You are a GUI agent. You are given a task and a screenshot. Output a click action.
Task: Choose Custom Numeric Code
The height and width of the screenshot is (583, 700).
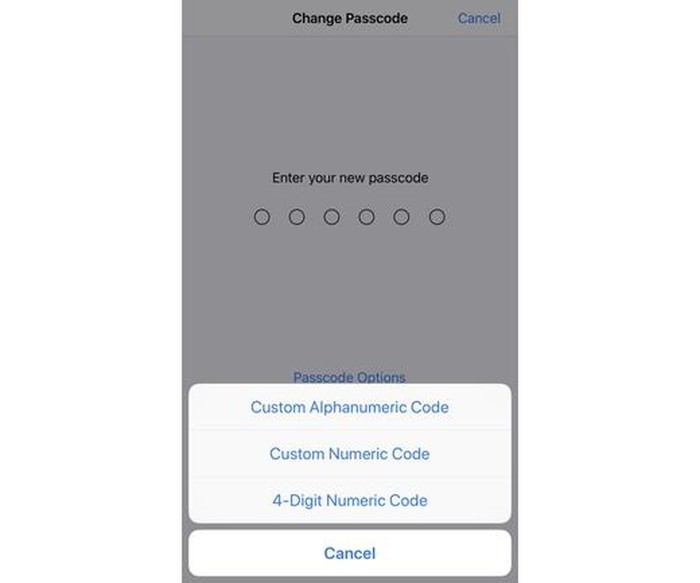point(349,454)
